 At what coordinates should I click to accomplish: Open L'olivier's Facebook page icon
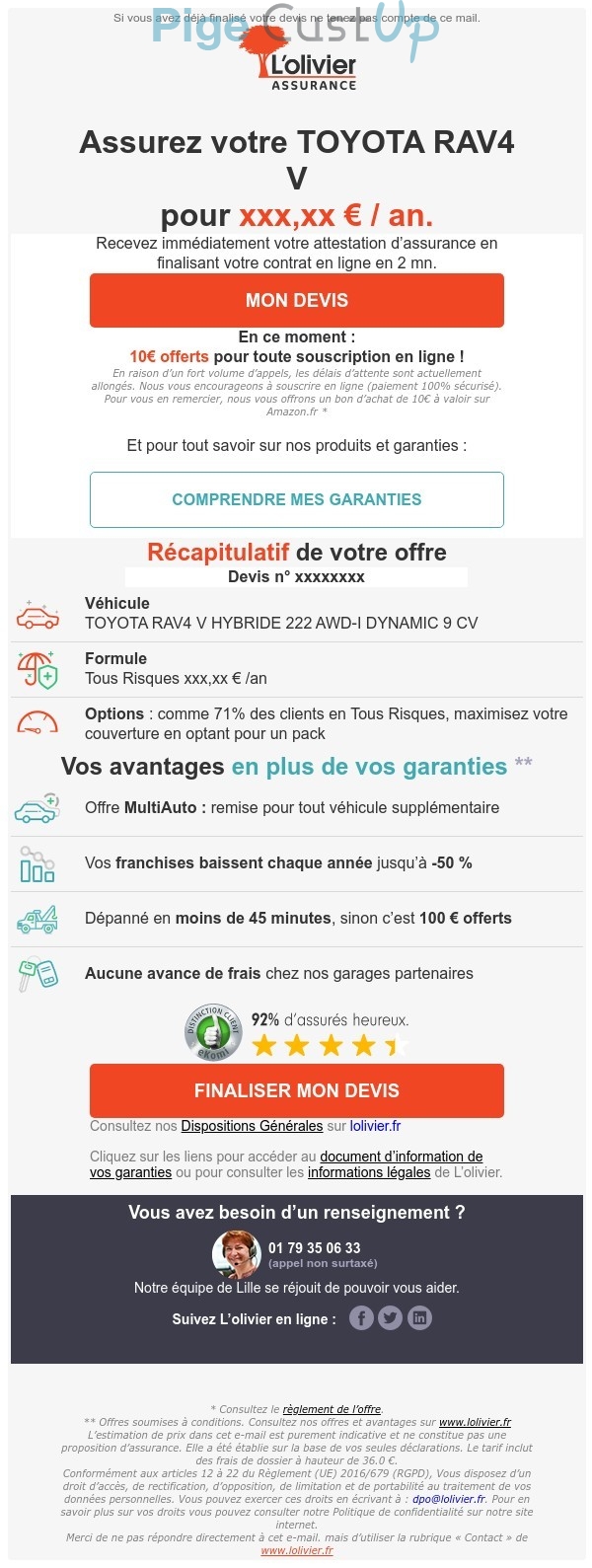click(x=361, y=1318)
